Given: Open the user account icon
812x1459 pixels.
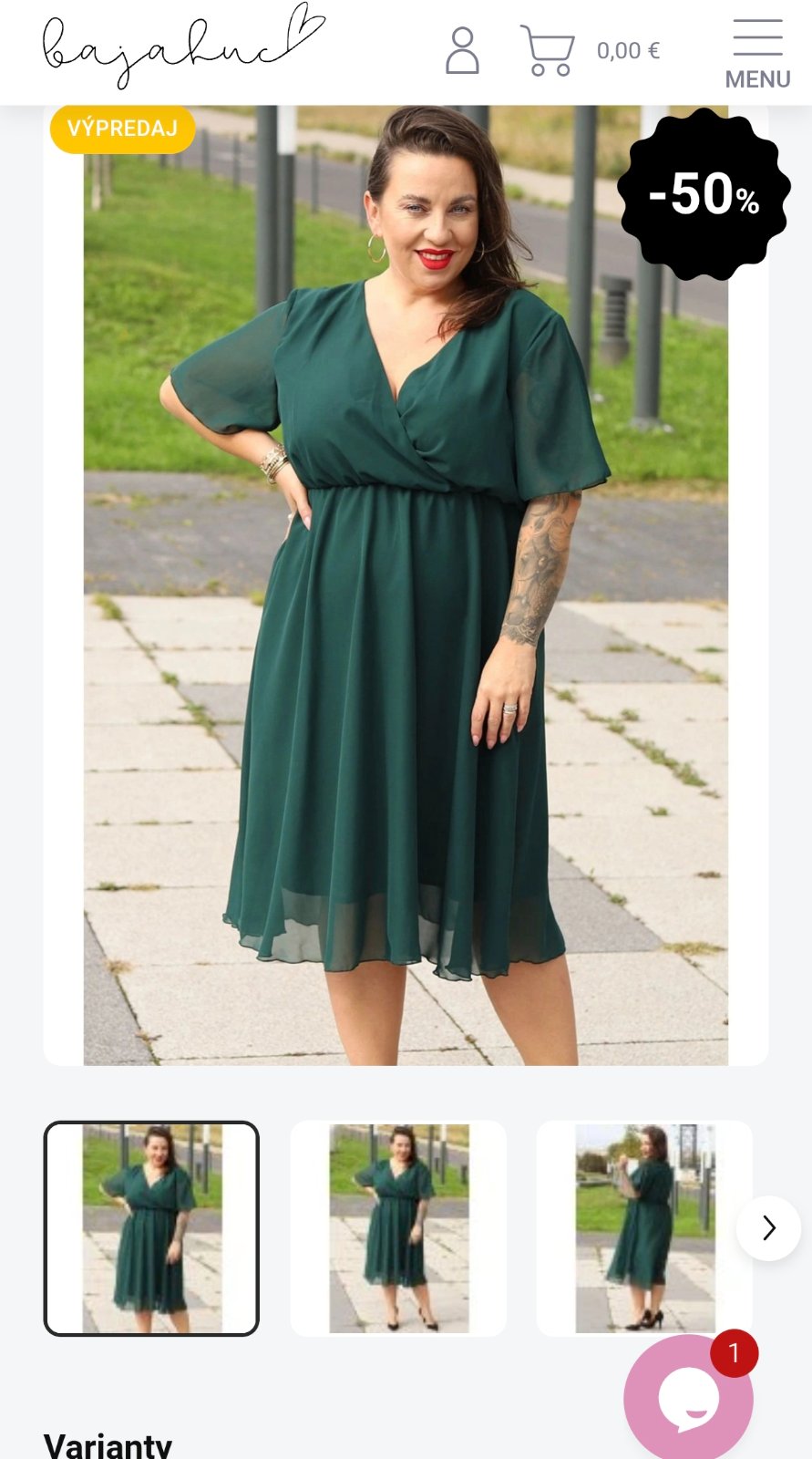Looking at the screenshot, I should tap(462, 50).
